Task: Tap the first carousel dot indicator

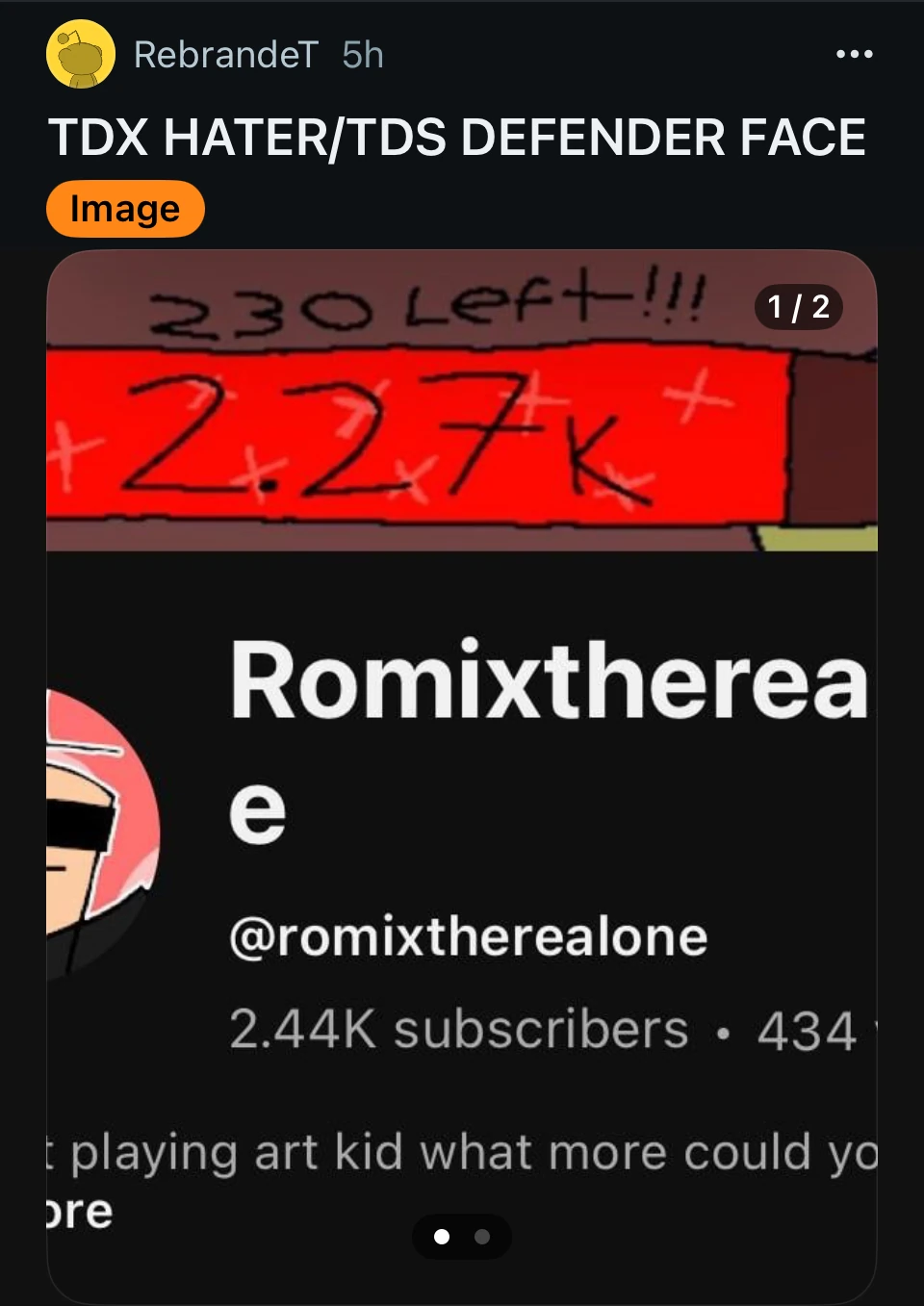Action: (442, 1237)
